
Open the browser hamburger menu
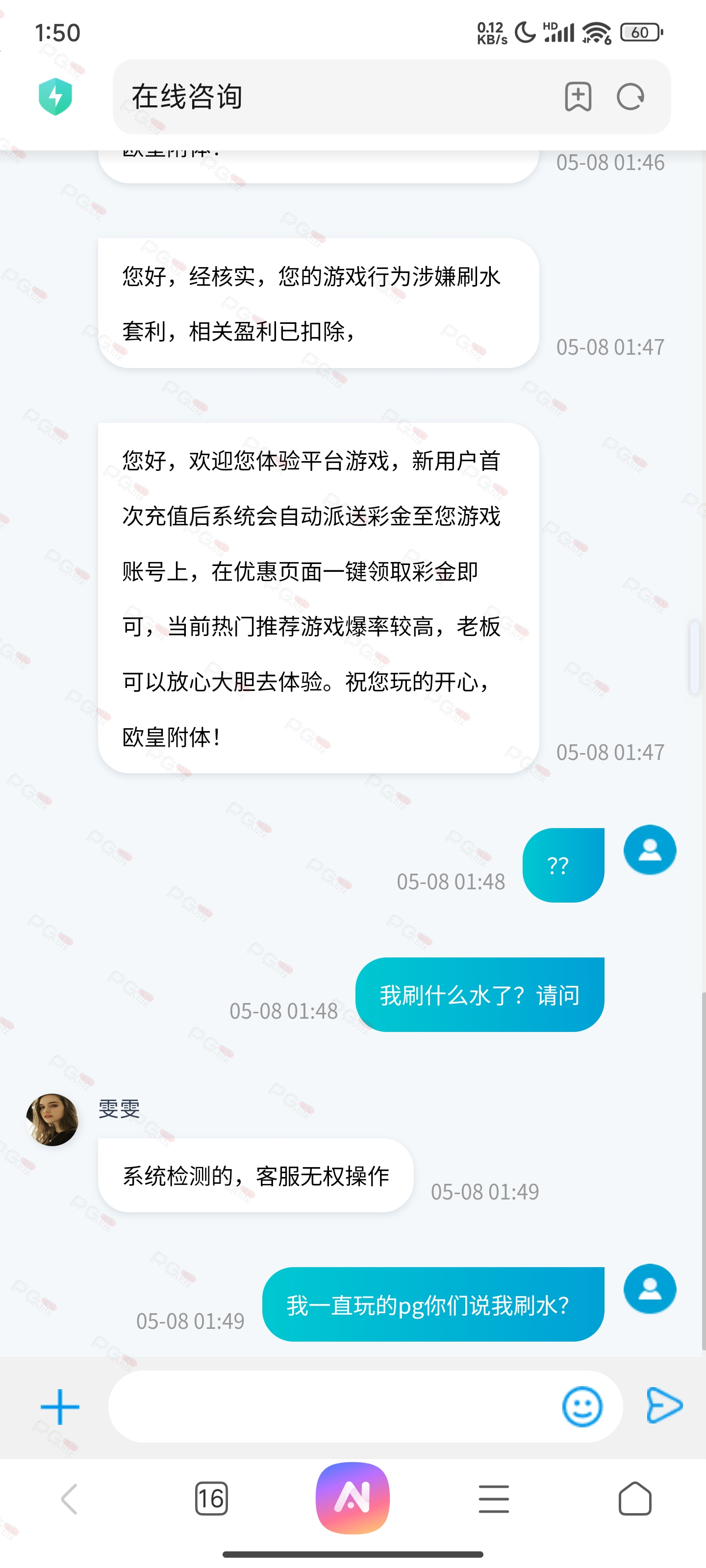[493, 1498]
